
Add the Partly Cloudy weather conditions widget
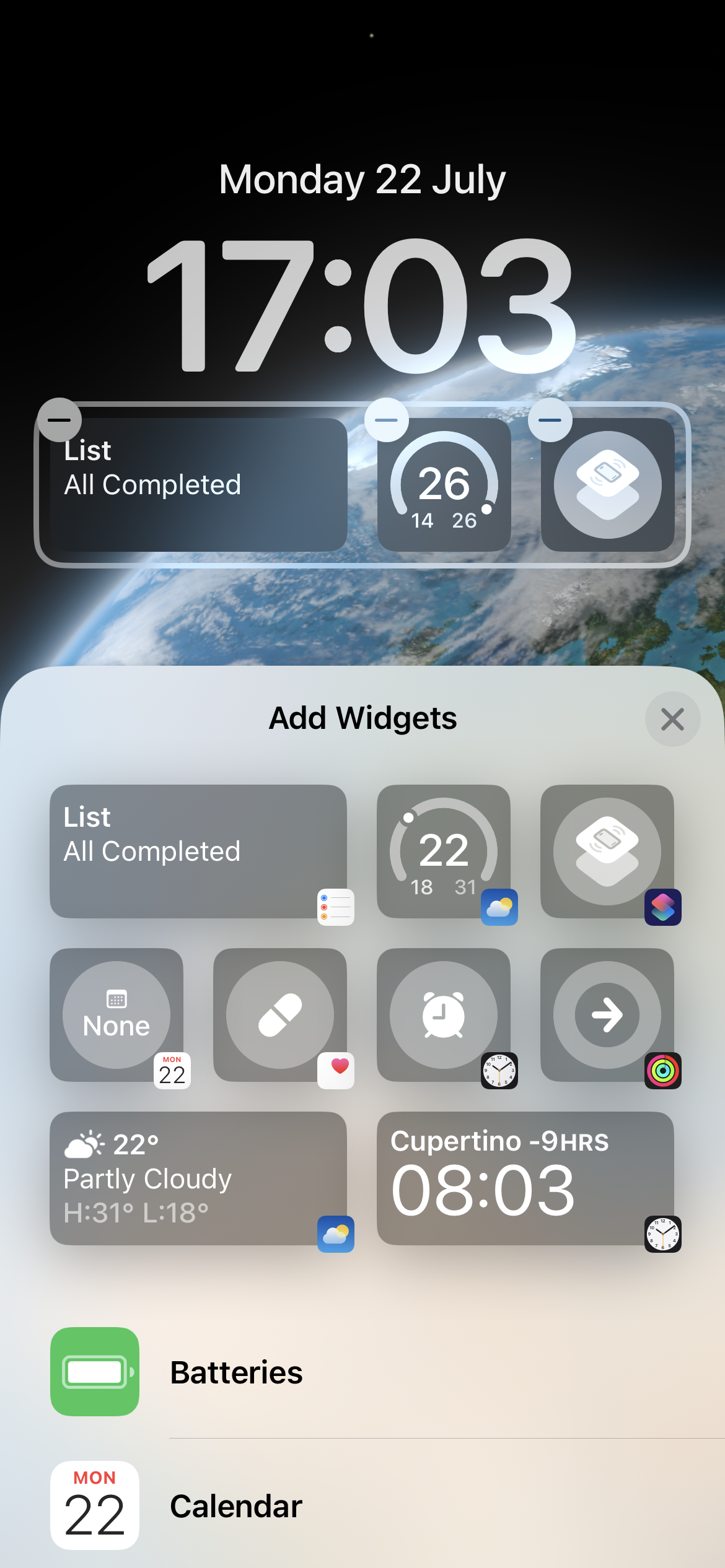[x=198, y=1178]
